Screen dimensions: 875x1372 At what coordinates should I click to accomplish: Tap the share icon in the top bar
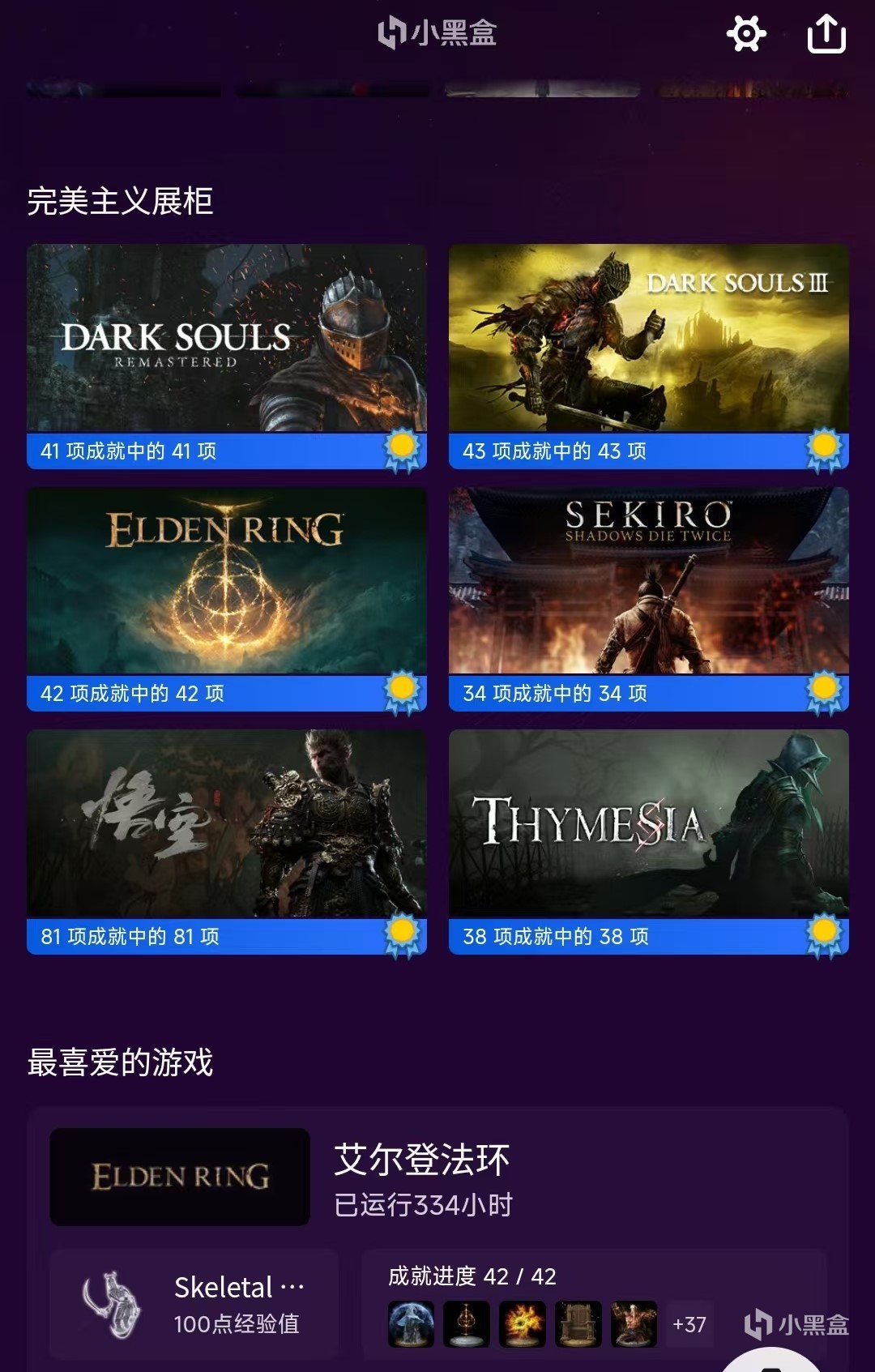(826, 34)
